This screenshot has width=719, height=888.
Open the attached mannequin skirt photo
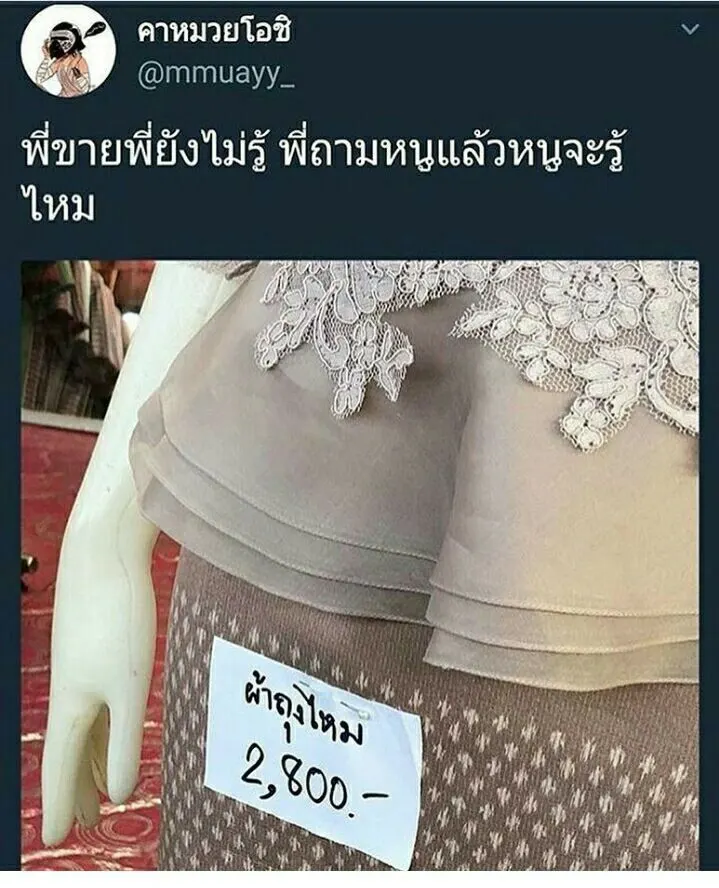point(360,565)
